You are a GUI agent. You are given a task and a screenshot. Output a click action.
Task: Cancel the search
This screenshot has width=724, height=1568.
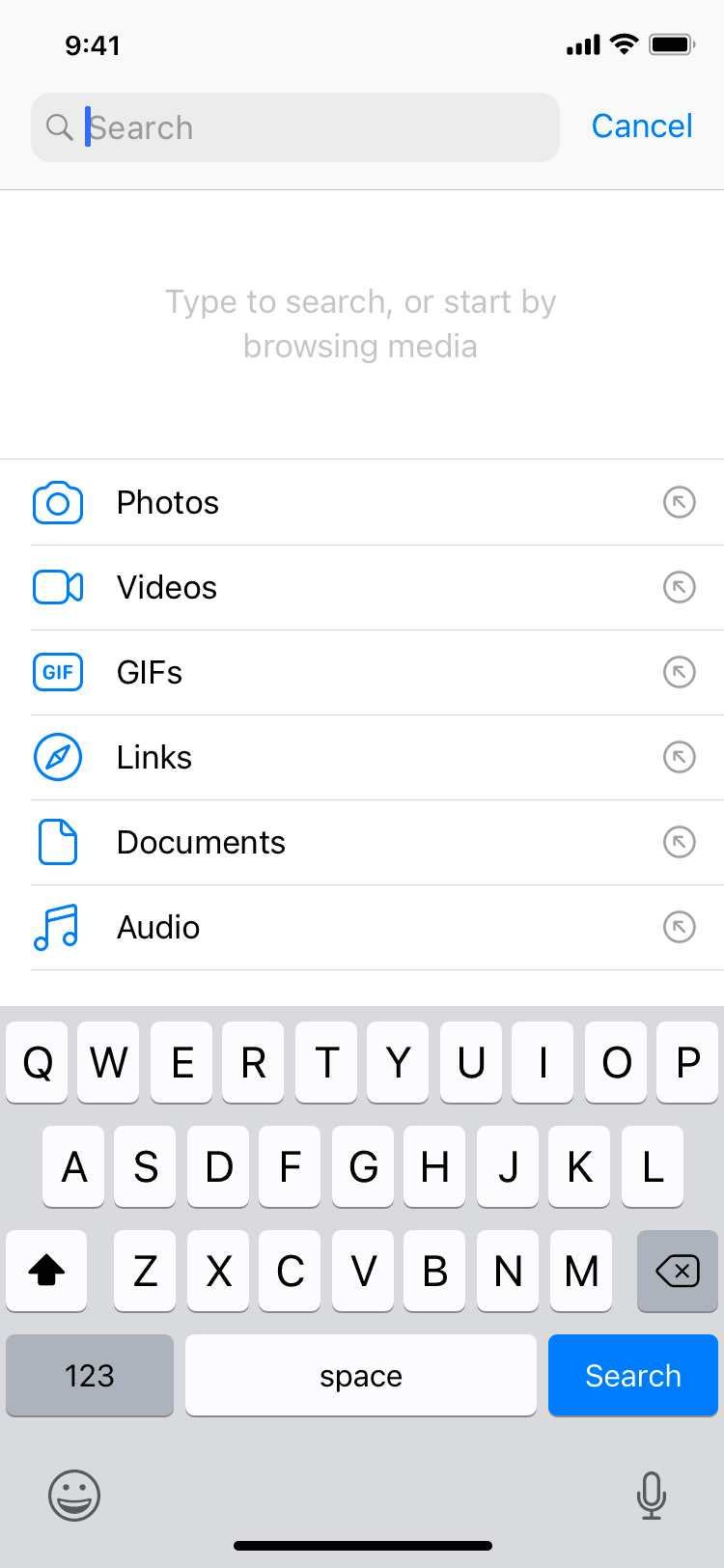point(641,126)
